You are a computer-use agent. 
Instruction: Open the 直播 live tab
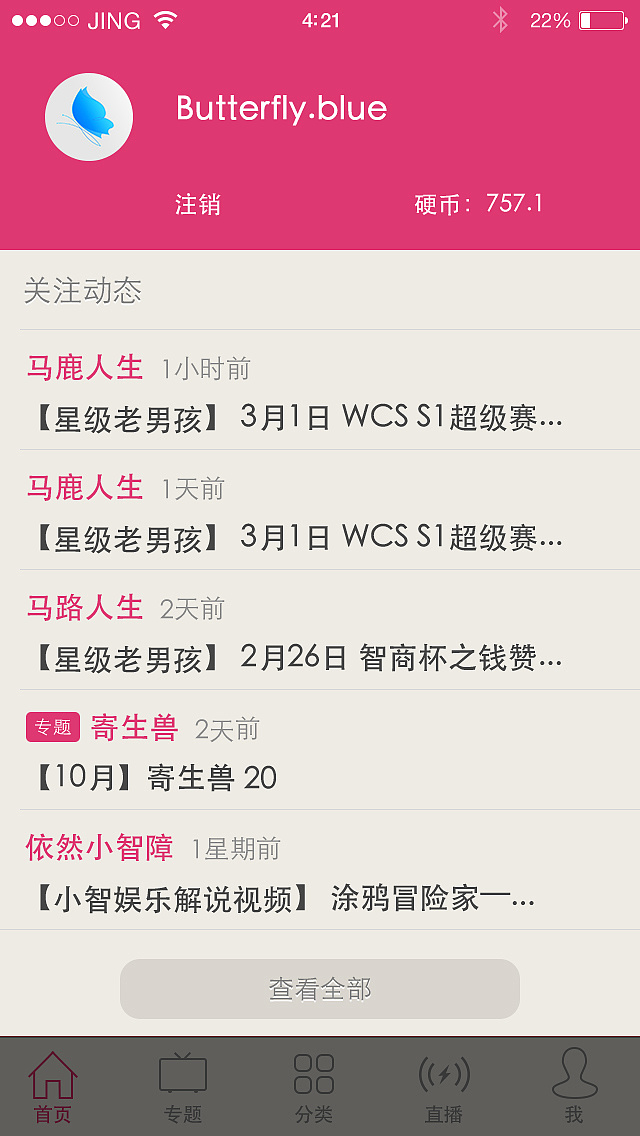443,1088
